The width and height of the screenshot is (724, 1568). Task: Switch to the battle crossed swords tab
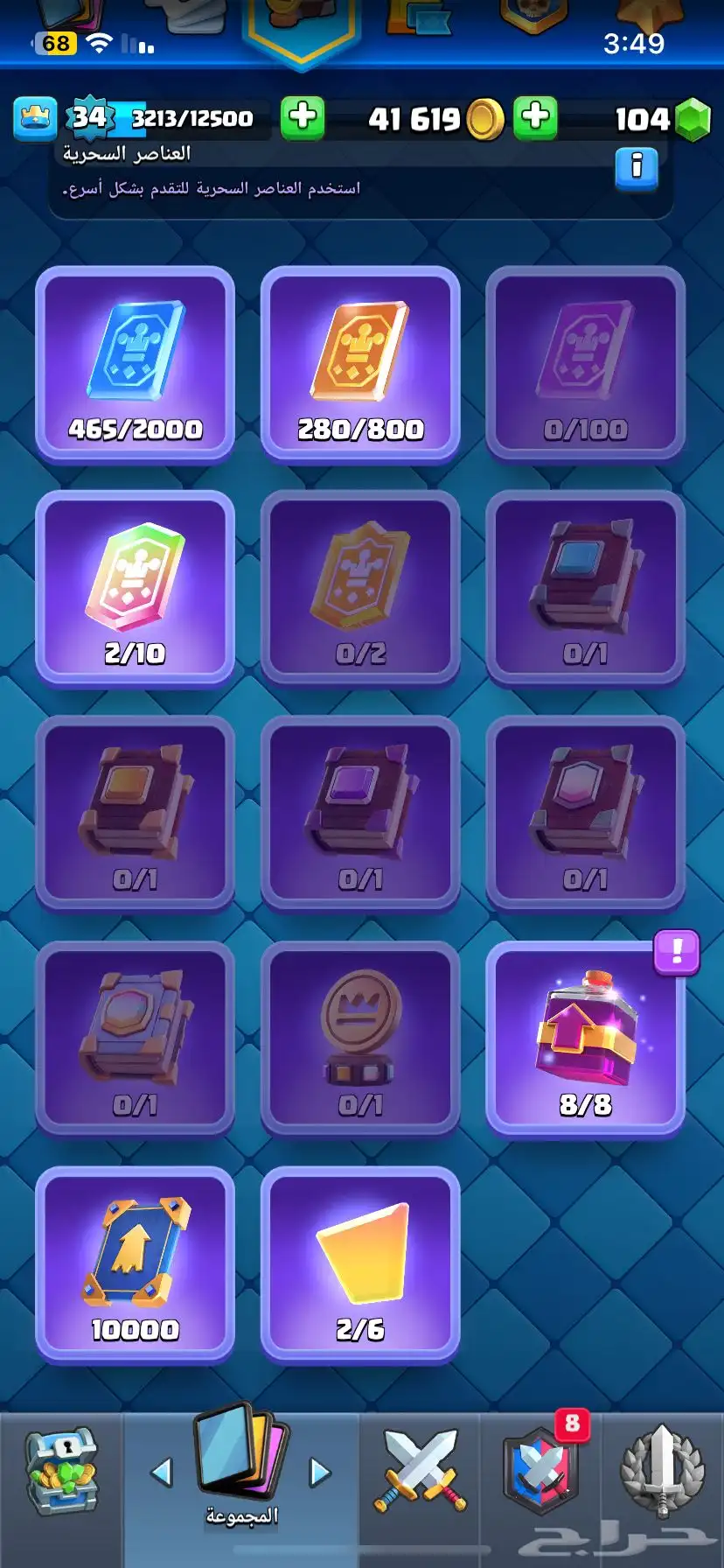pos(420,1470)
